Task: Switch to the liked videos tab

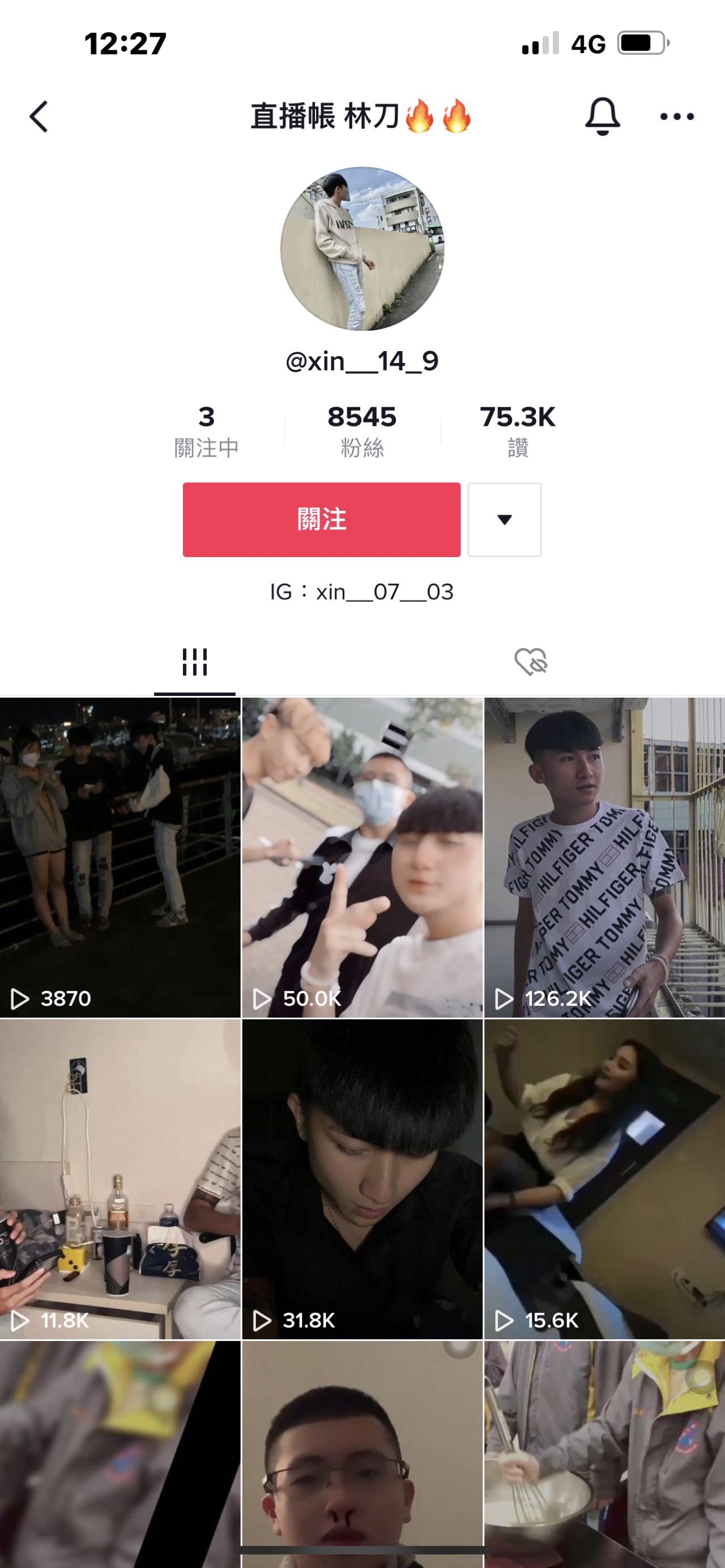Action: tap(530, 661)
